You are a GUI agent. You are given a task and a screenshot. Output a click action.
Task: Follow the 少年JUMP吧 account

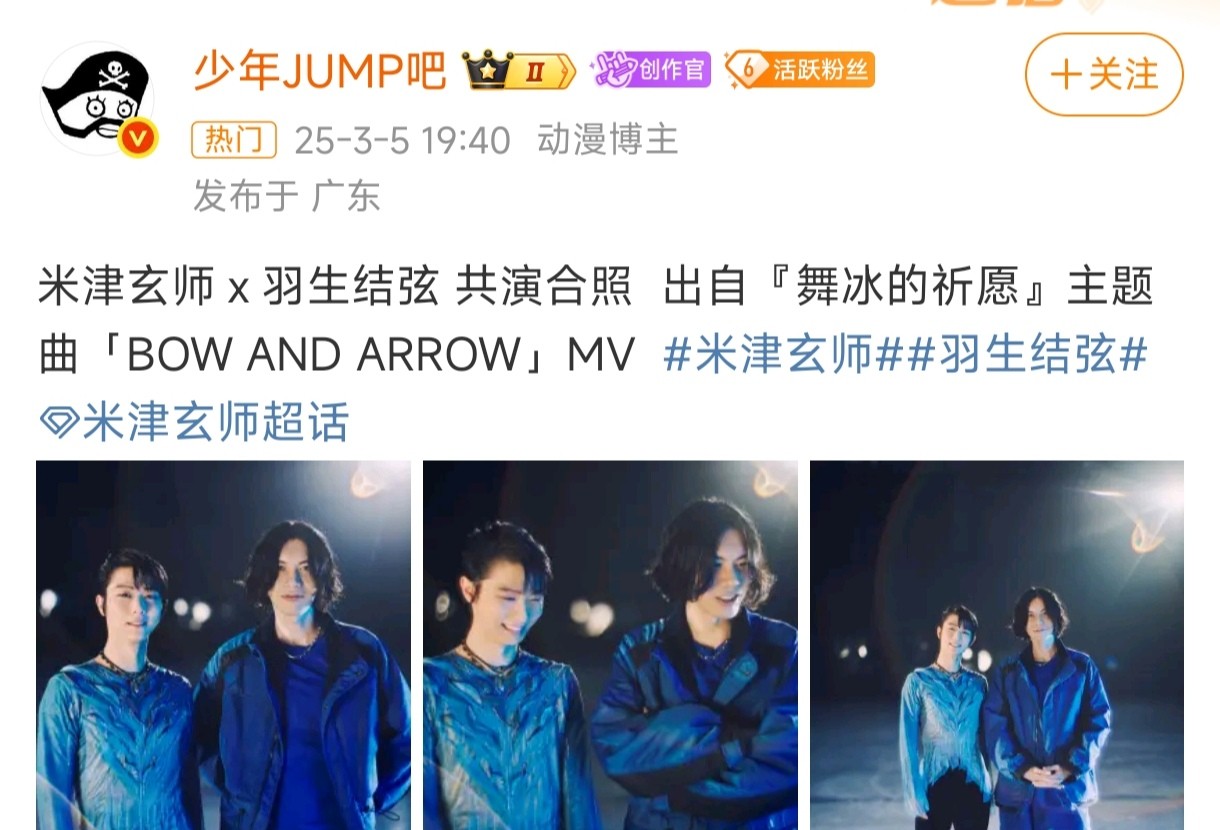point(1104,75)
